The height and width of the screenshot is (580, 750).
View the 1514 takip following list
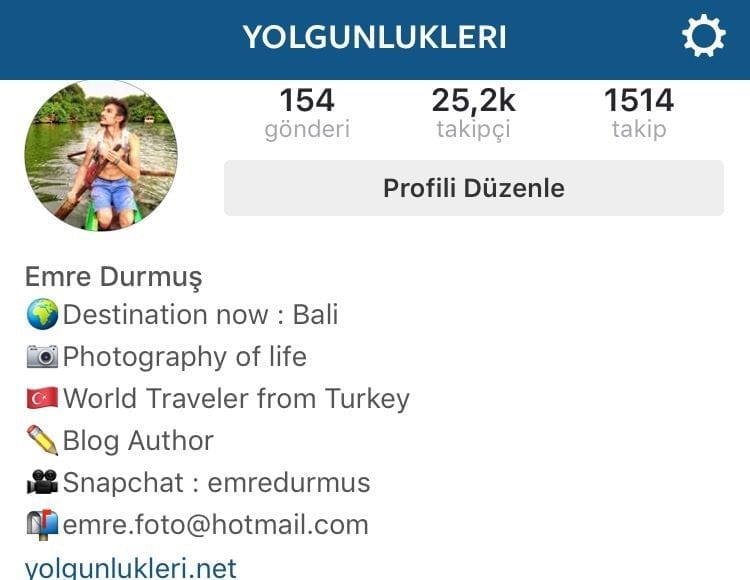[x=638, y=113]
